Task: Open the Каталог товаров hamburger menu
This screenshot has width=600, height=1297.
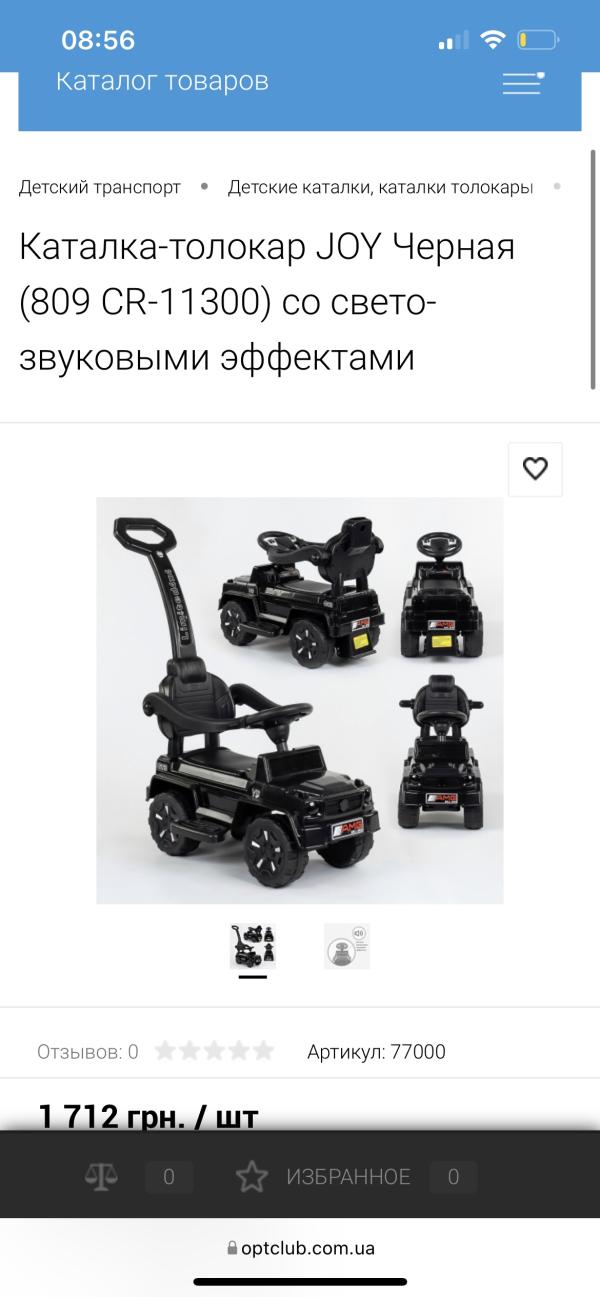Action: (522, 83)
